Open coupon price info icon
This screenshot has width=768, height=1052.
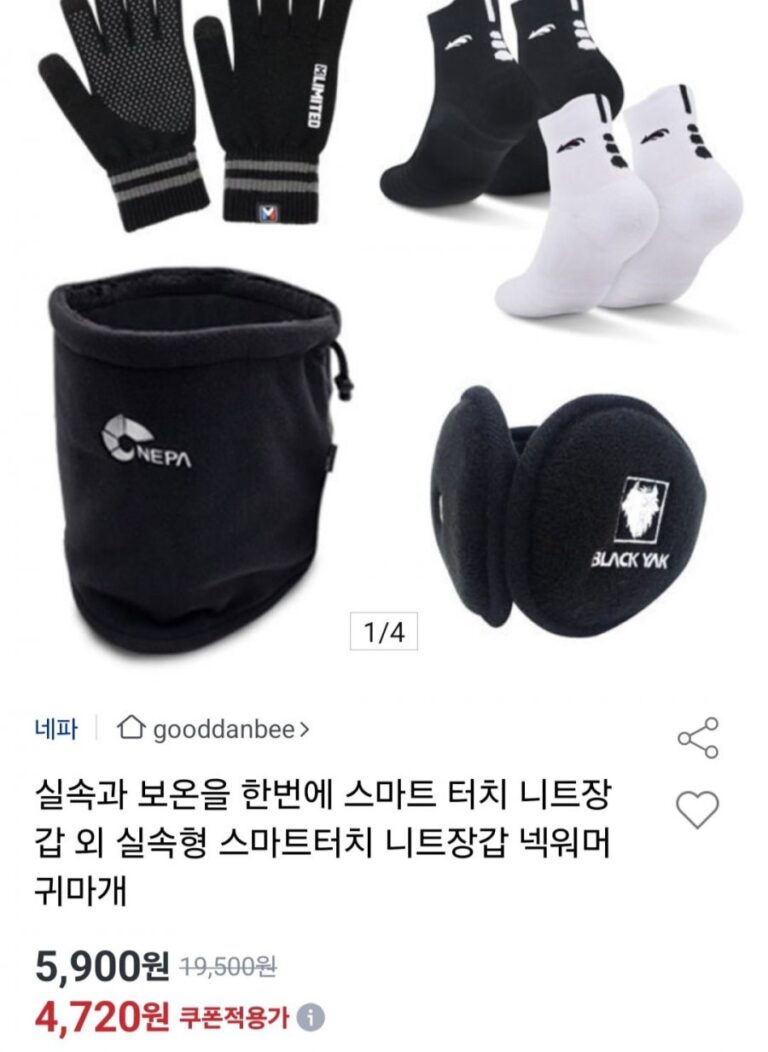[312, 1018]
